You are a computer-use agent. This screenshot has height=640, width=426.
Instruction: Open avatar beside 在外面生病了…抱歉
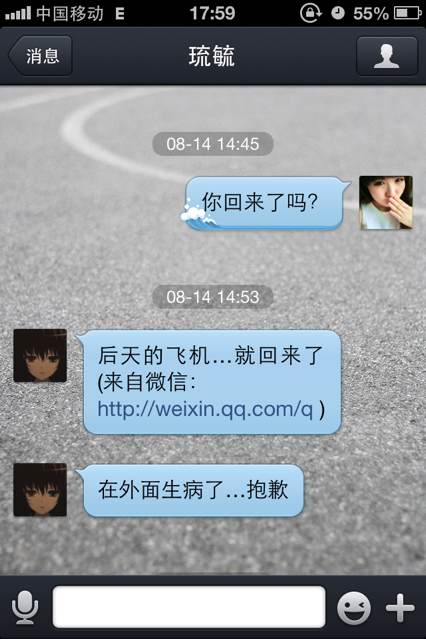[40, 490]
